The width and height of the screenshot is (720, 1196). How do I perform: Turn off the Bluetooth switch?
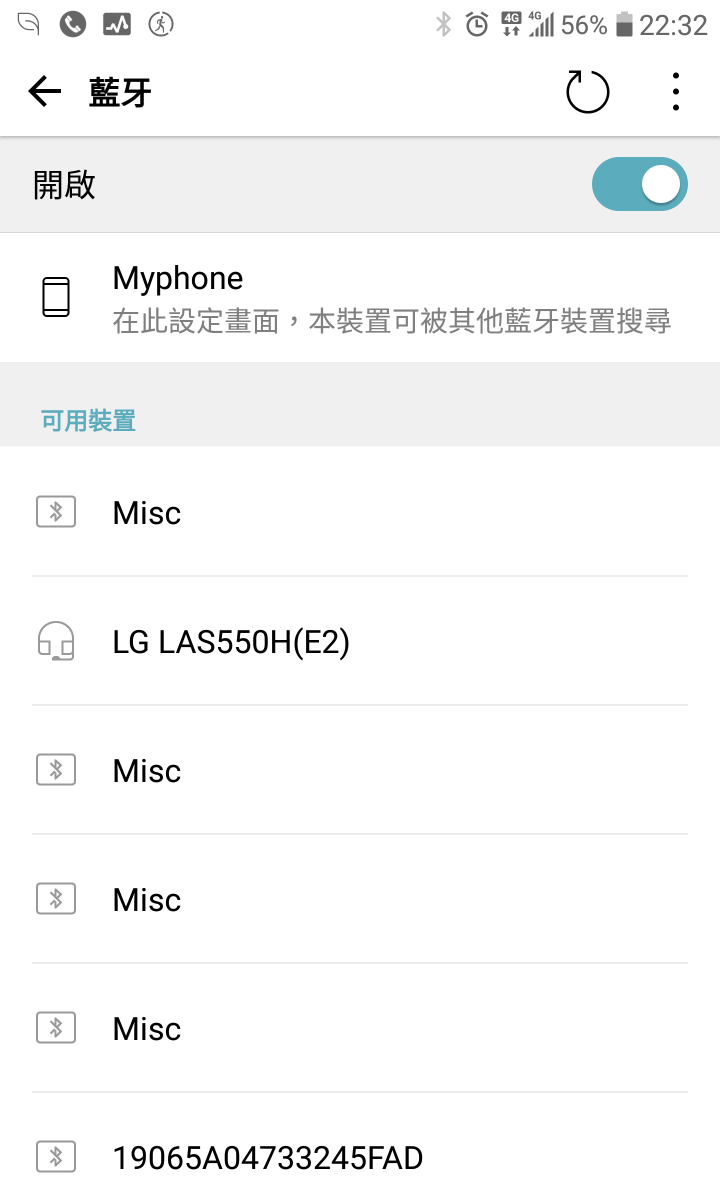640,185
